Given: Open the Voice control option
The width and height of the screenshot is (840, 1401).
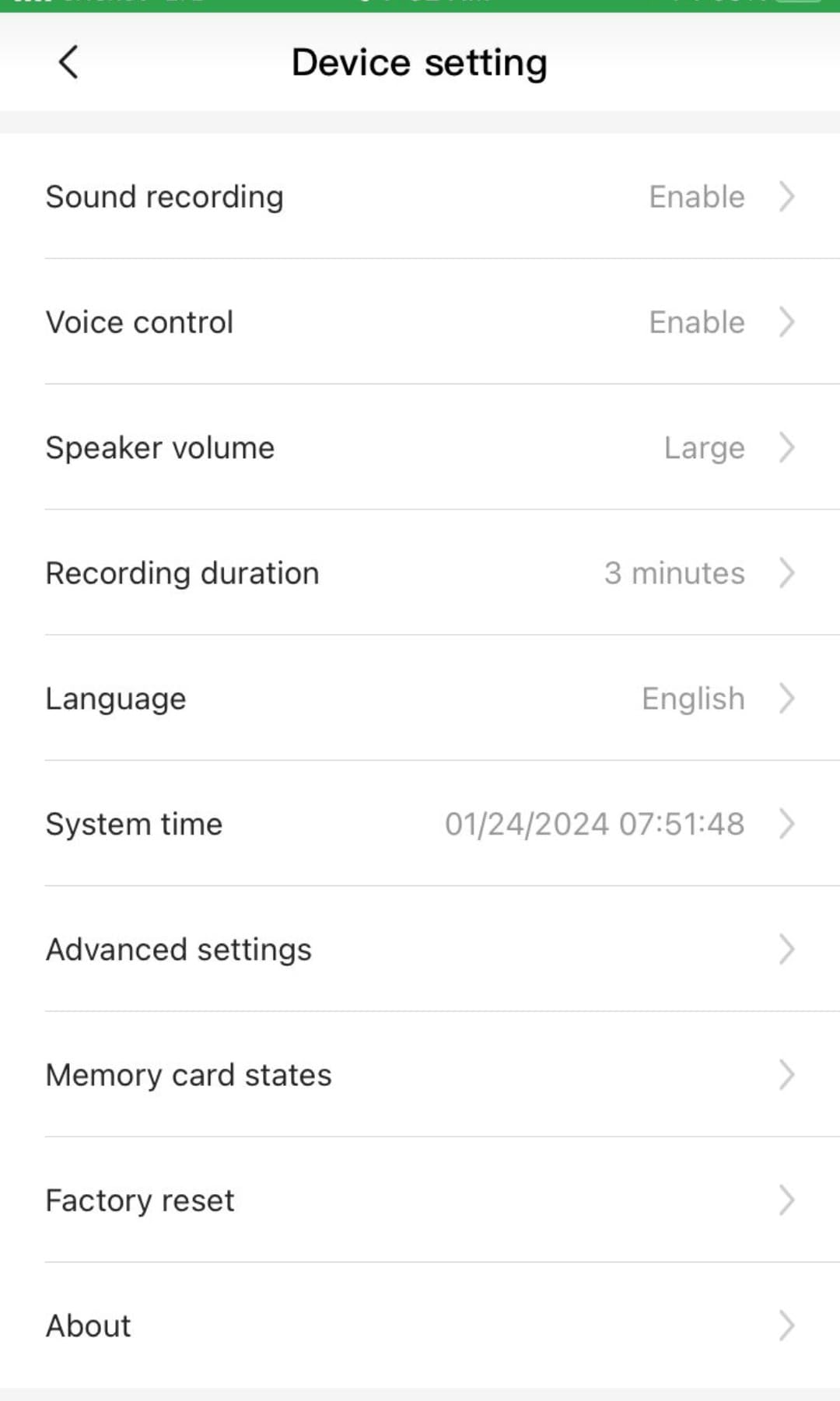Looking at the screenshot, I should coord(420,322).
